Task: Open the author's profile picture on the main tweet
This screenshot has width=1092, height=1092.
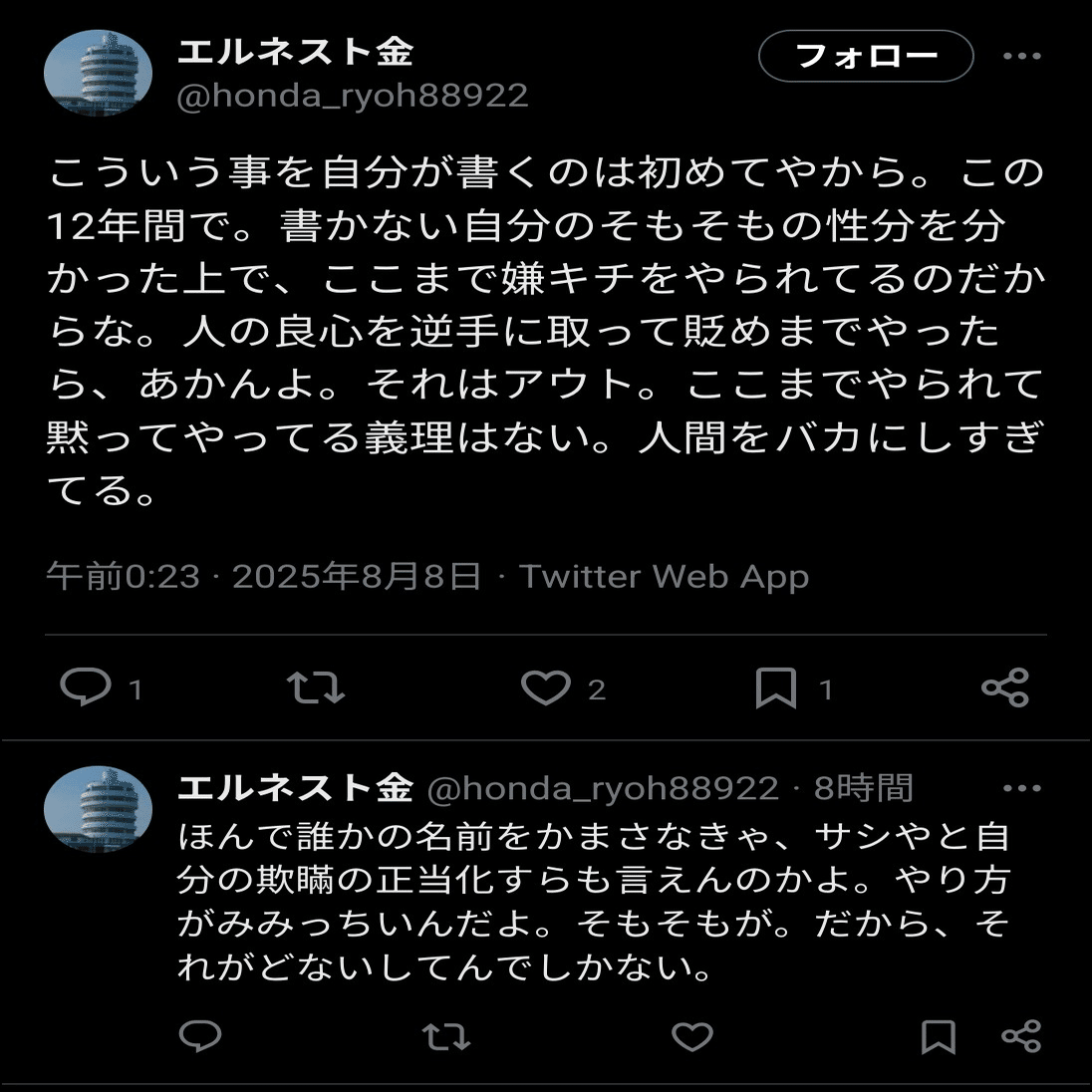Action: pos(98,74)
